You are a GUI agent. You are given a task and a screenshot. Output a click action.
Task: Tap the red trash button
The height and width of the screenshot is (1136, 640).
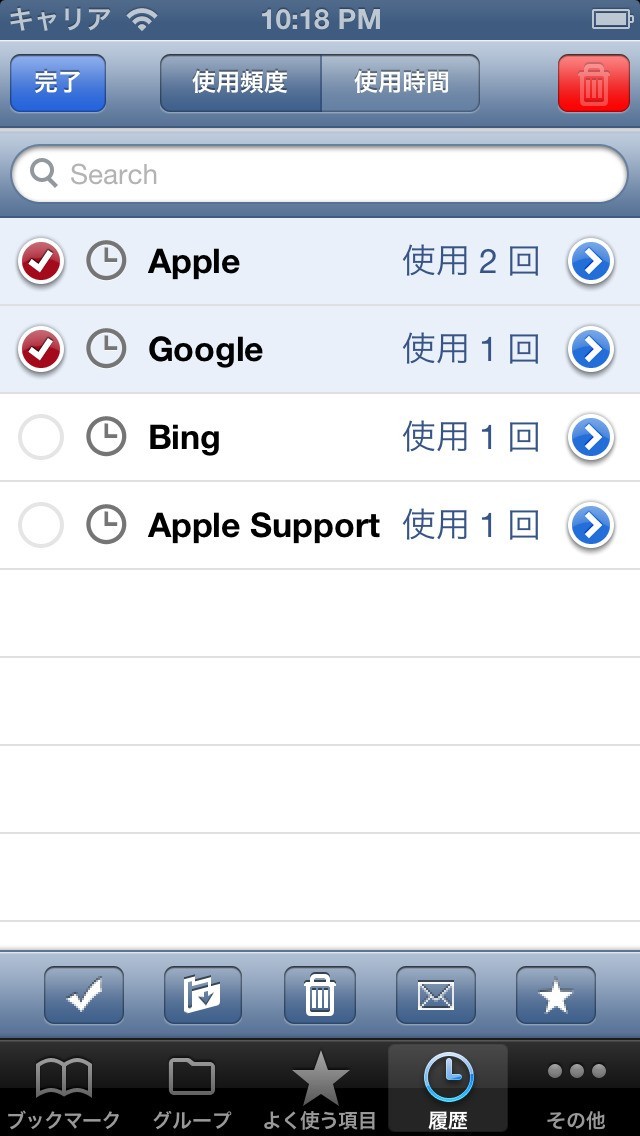coord(593,83)
